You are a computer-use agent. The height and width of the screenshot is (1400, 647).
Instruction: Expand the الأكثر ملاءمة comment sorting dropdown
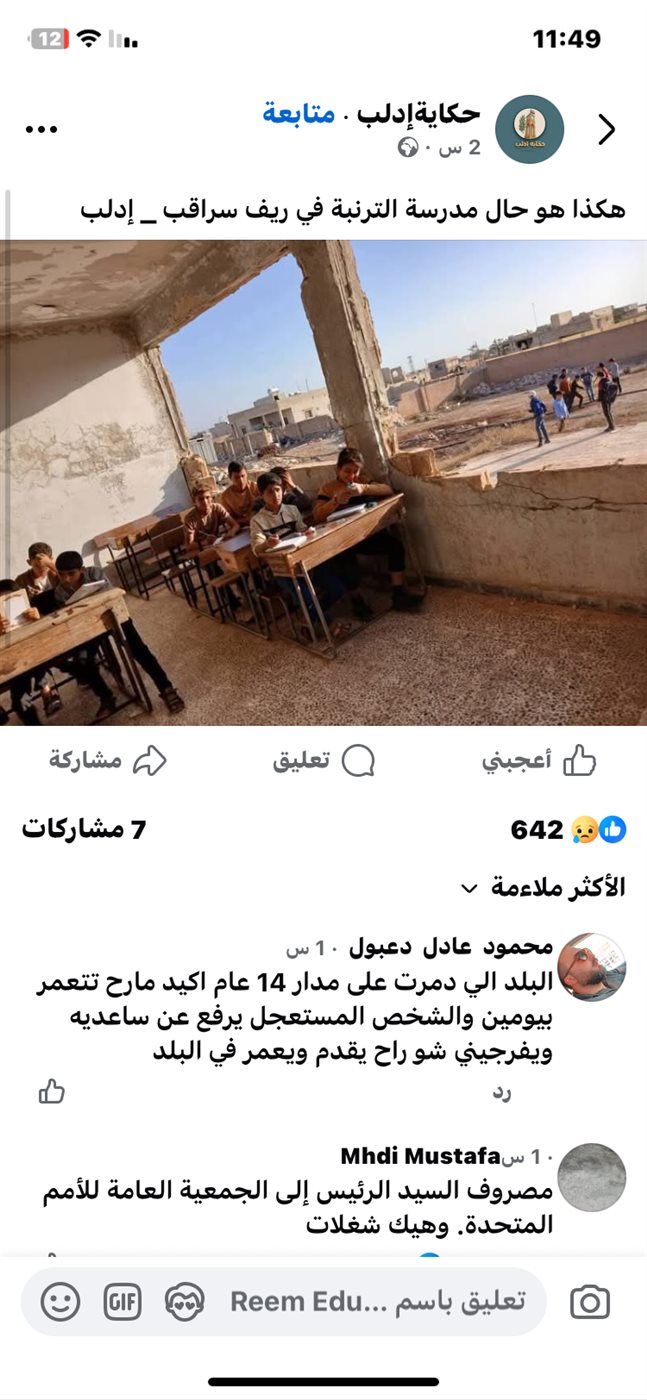click(543, 888)
